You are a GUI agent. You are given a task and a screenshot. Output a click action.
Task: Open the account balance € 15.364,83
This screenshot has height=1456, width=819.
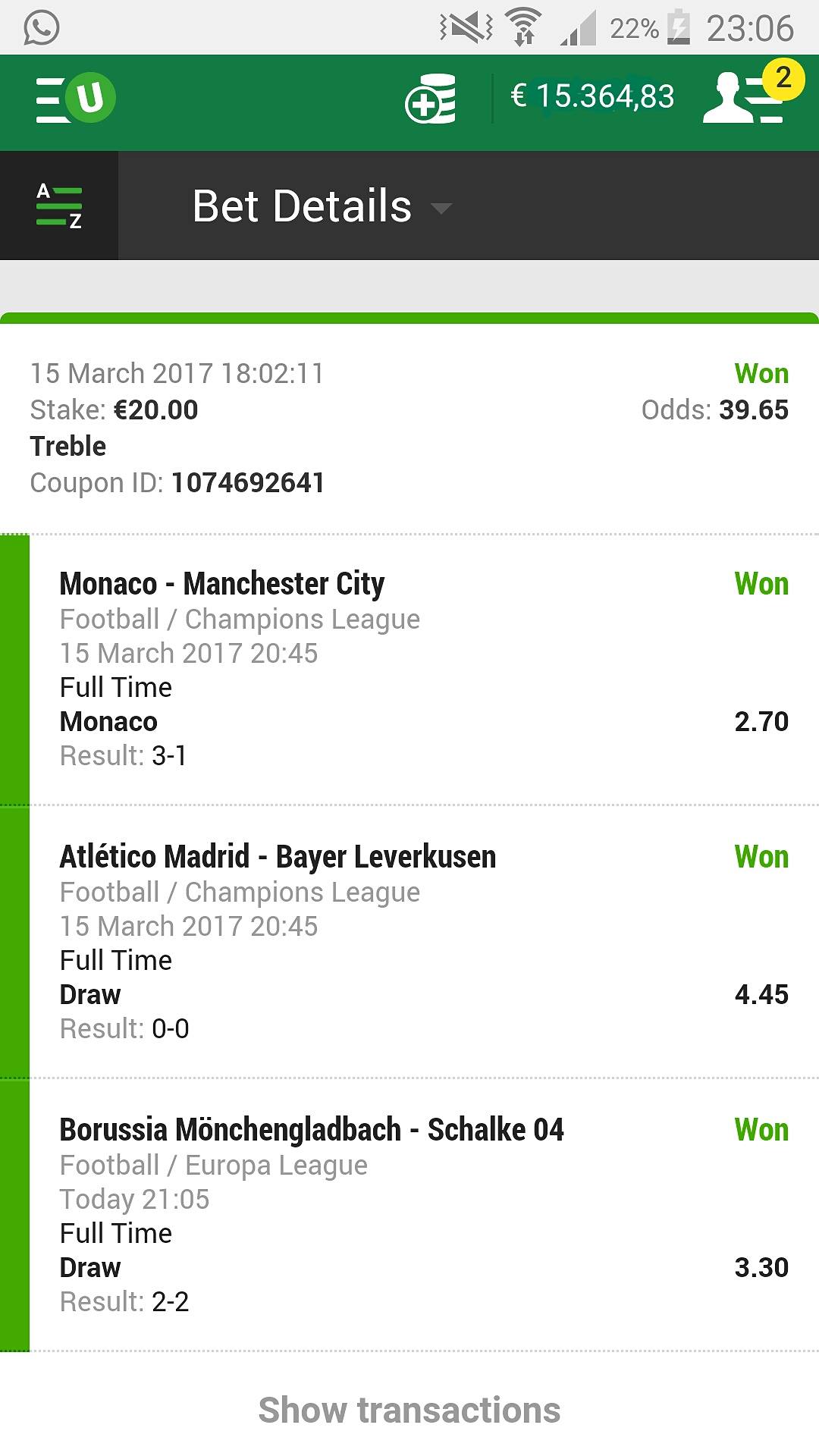coord(592,97)
